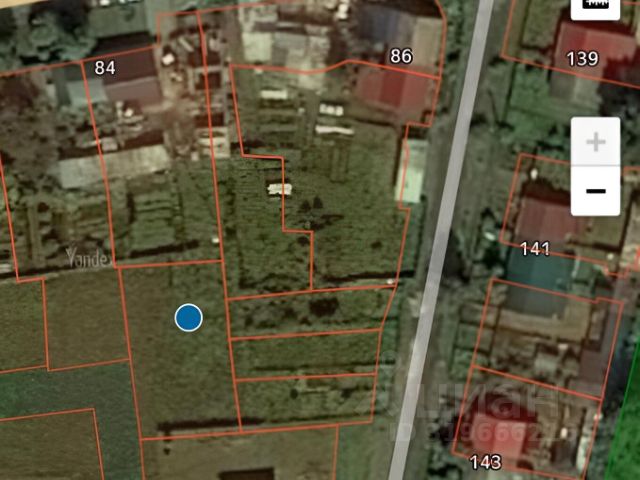Tap the blue location marker on the plot
This screenshot has height=480, width=640.
tap(188, 318)
